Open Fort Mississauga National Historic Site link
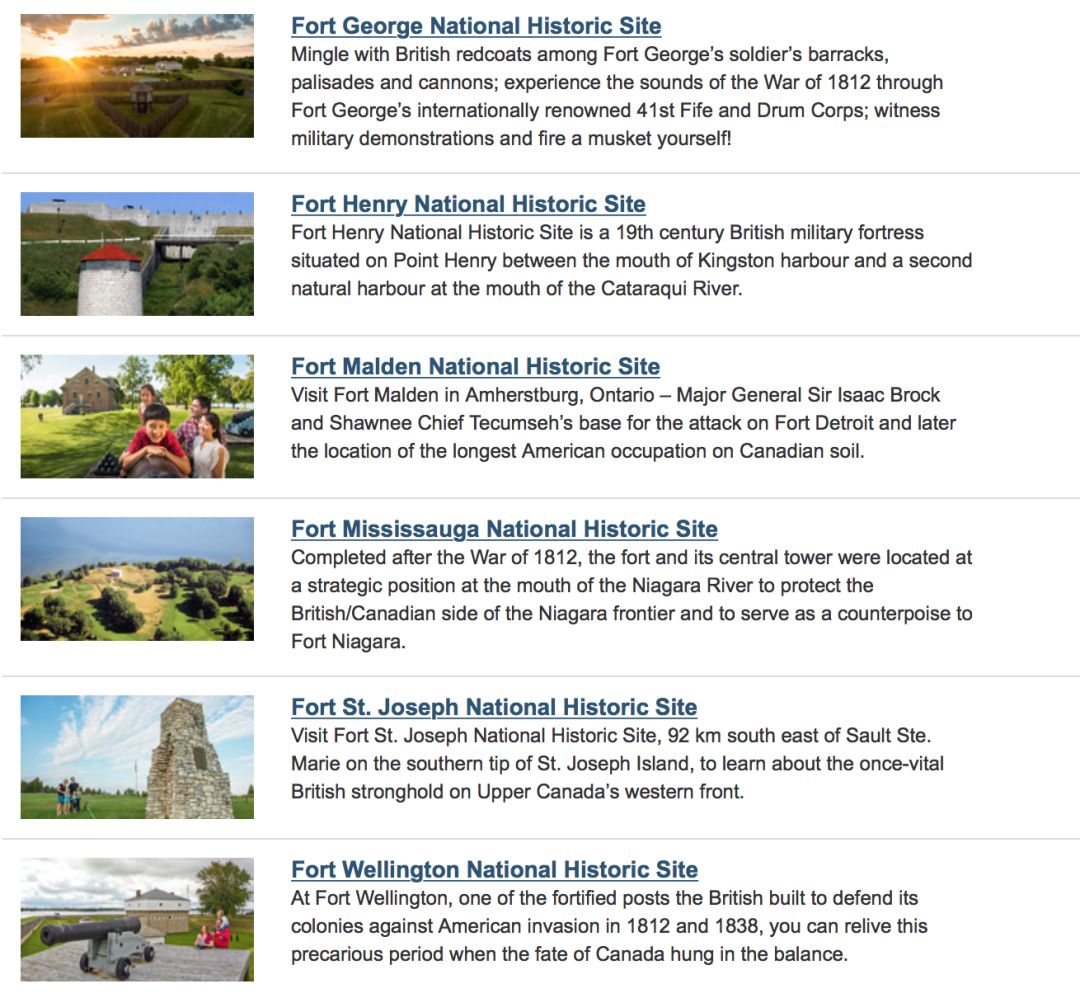The width and height of the screenshot is (1080, 998). coord(504,529)
